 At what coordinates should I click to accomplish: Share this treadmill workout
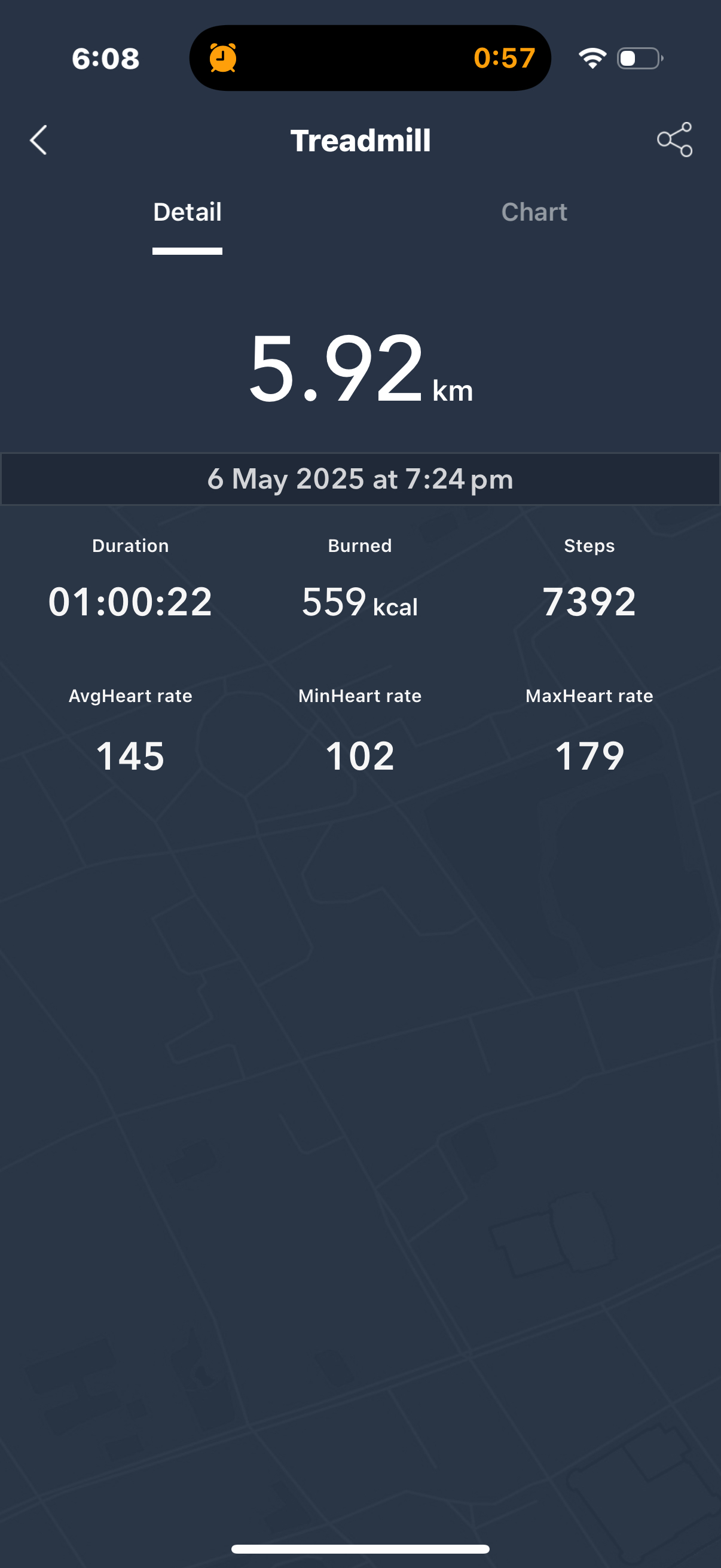pos(674,140)
